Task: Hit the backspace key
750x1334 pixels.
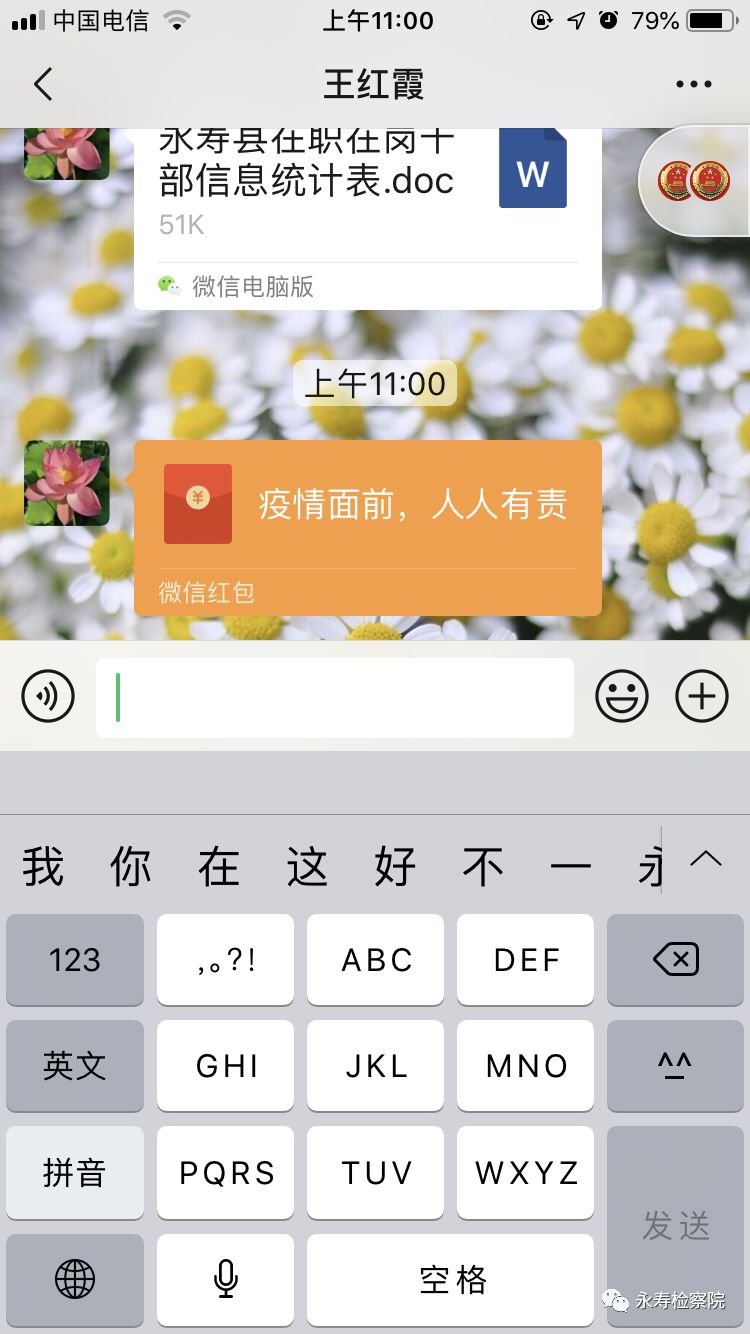Action: [675, 960]
